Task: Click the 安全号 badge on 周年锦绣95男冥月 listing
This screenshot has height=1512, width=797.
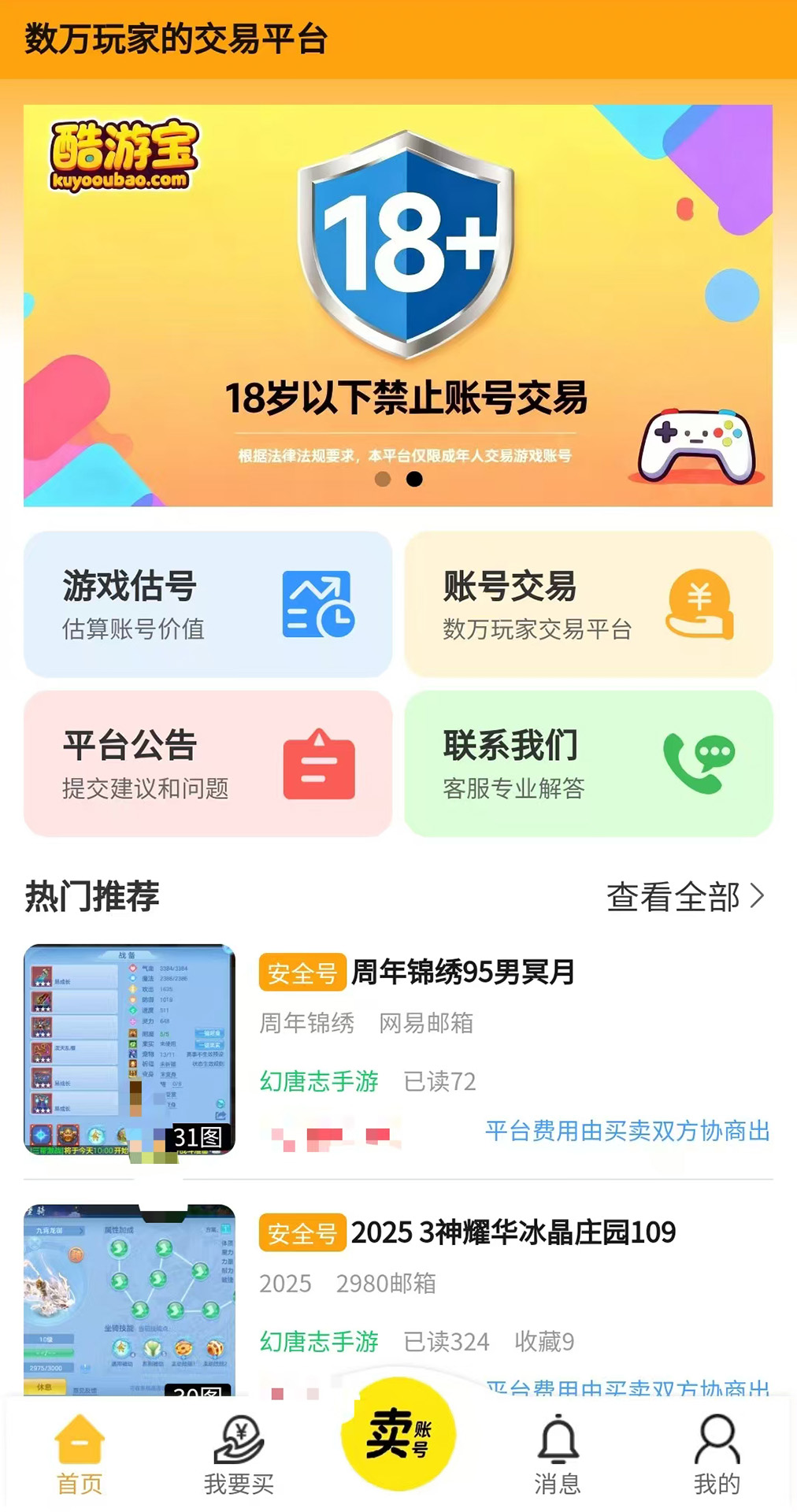Action: coord(302,973)
